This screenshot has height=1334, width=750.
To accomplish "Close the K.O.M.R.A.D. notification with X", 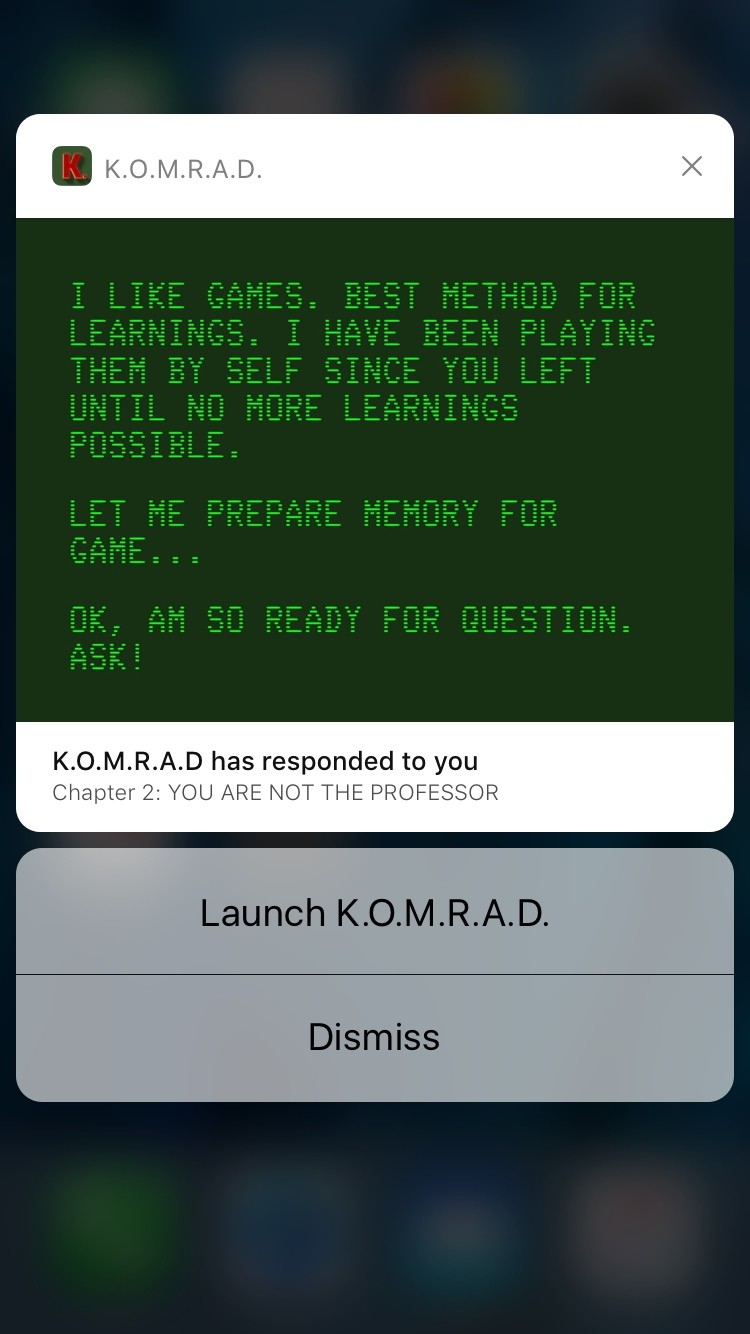I will [691, 167].
